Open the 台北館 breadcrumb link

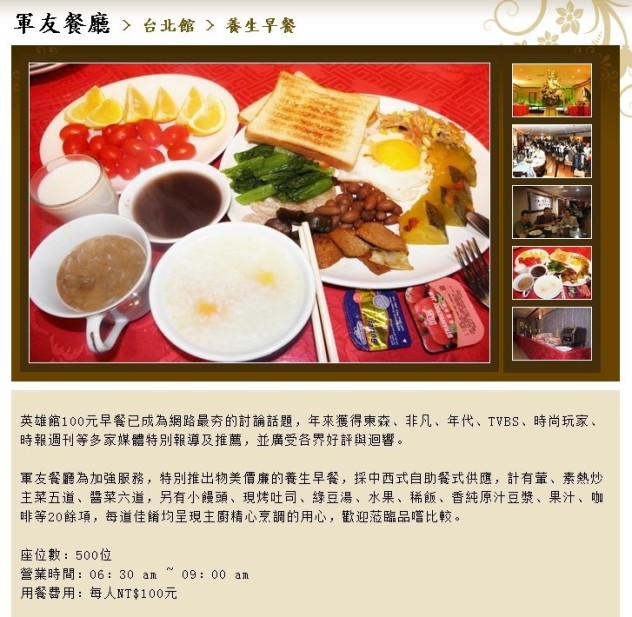(168, 25)
